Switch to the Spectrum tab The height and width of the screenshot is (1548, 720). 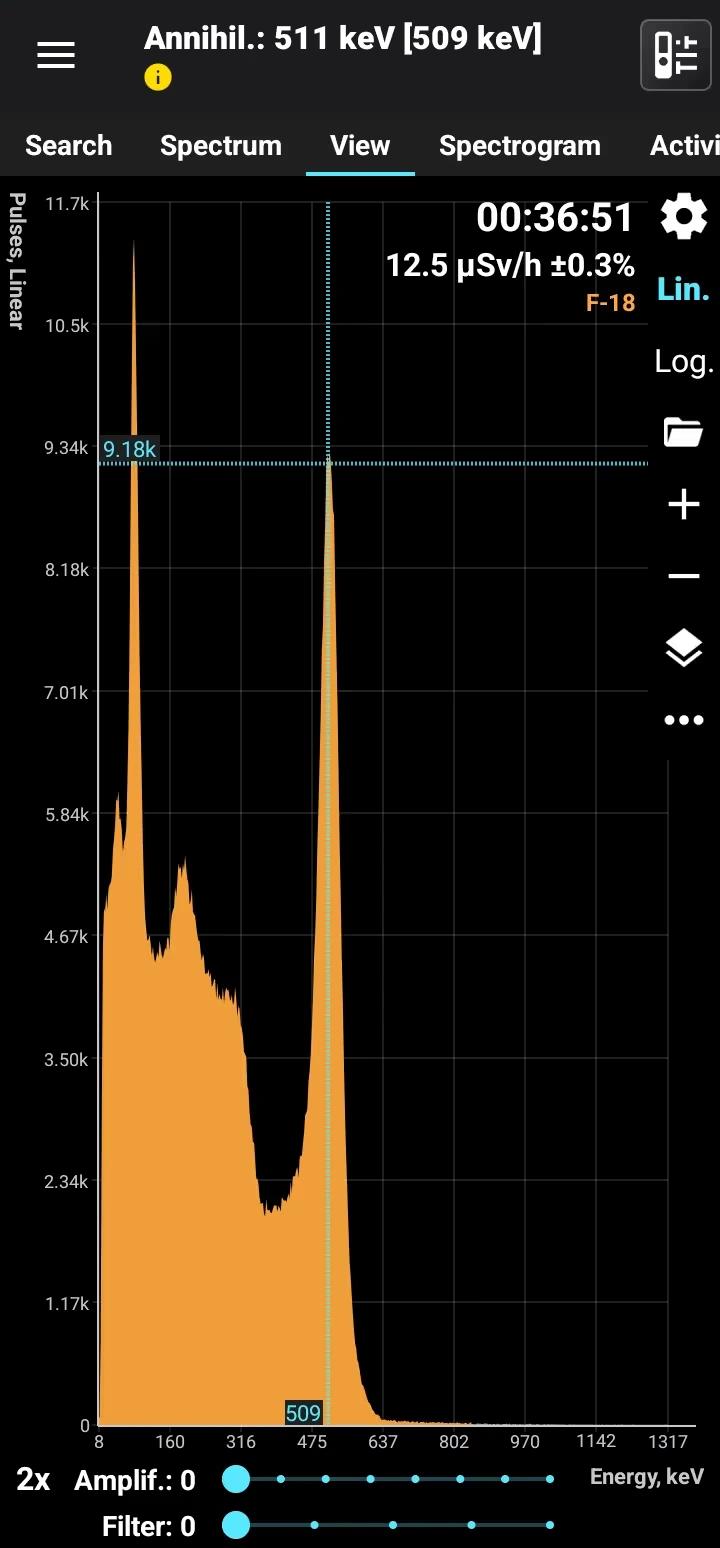pos(221,146)
